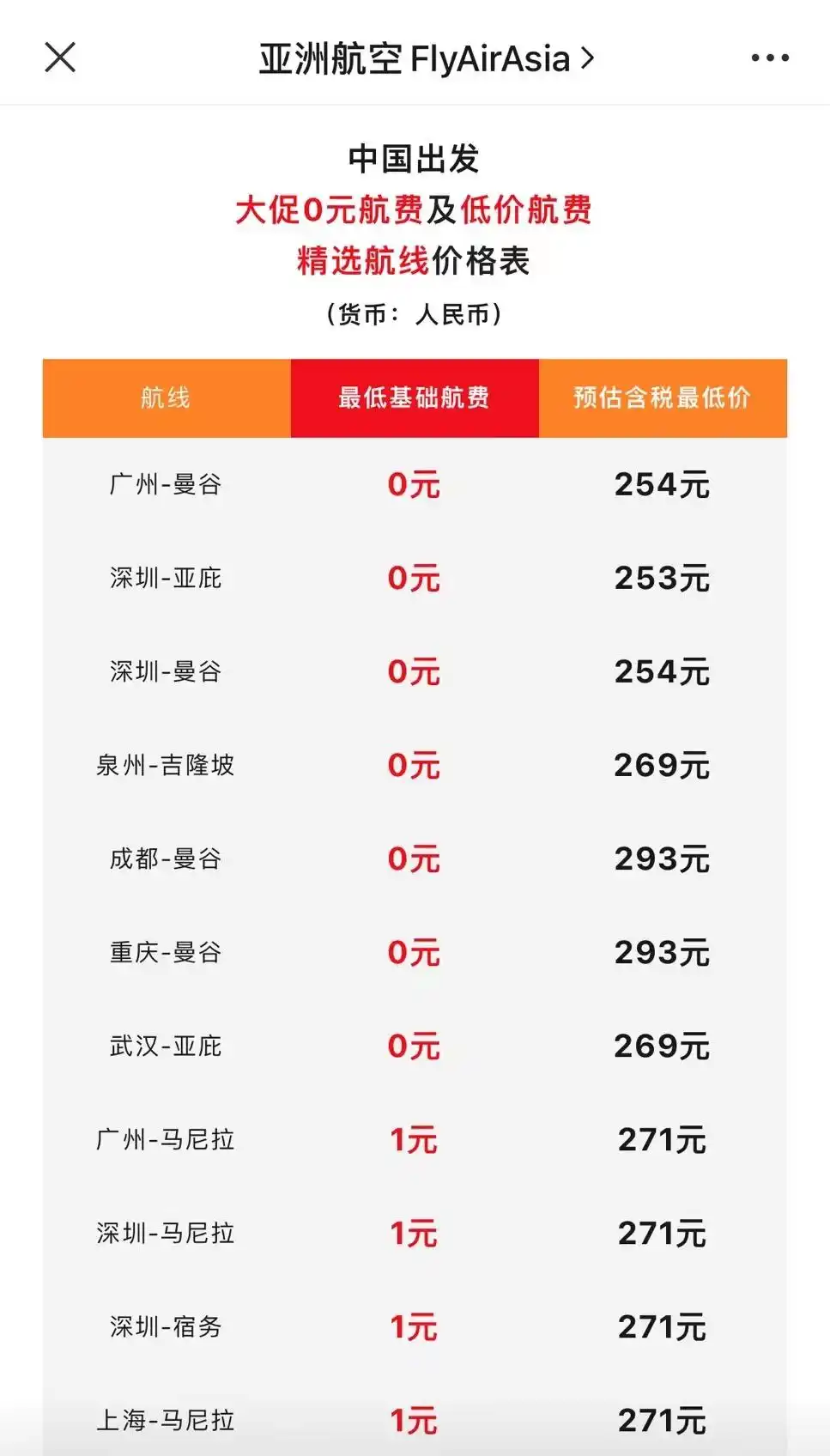Screen dimensions: 830x1456
Task: Open the three-dot more options menu
Action: [x=770, y=58]
